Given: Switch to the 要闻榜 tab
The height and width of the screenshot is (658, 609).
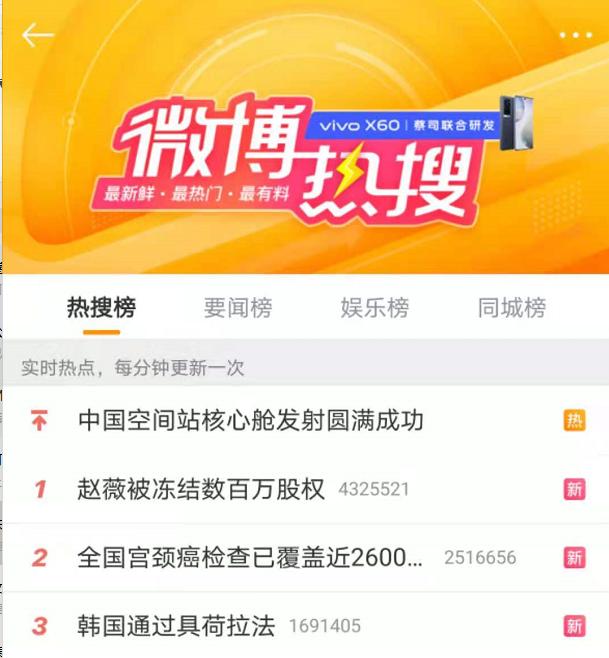Looking at the screenshot, I should click(x=237, y=308).
